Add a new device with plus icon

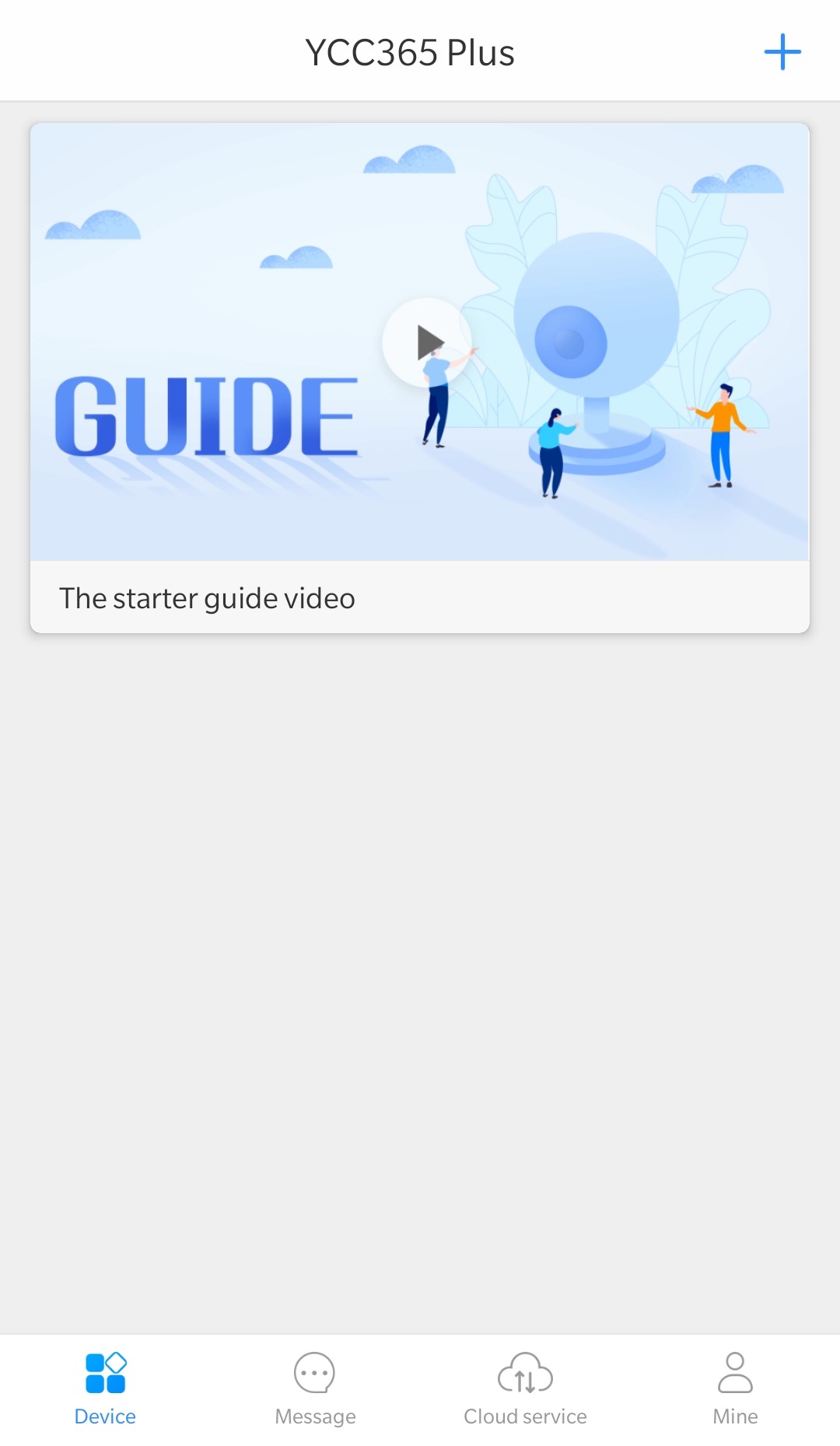(x=782, y=52)
